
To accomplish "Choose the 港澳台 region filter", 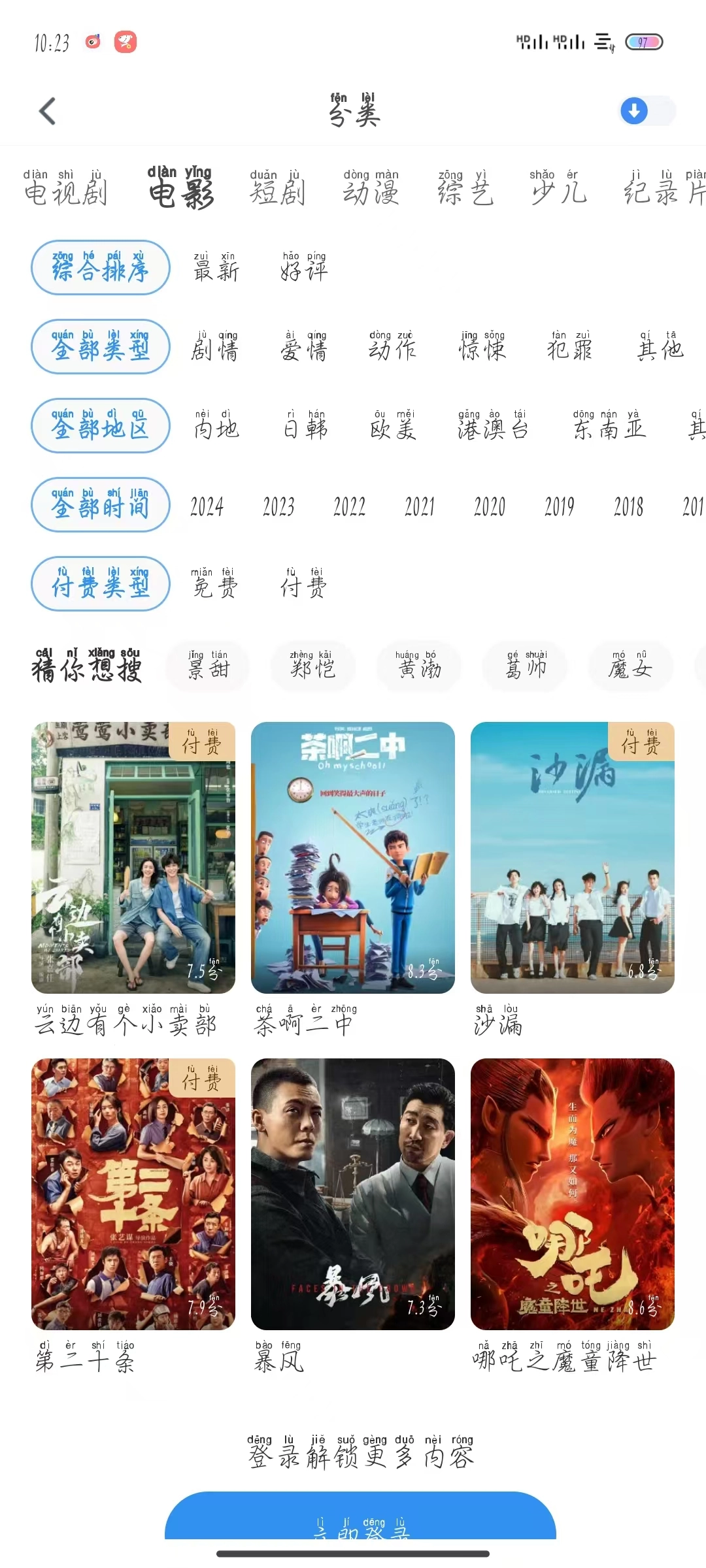I will 493,425.
